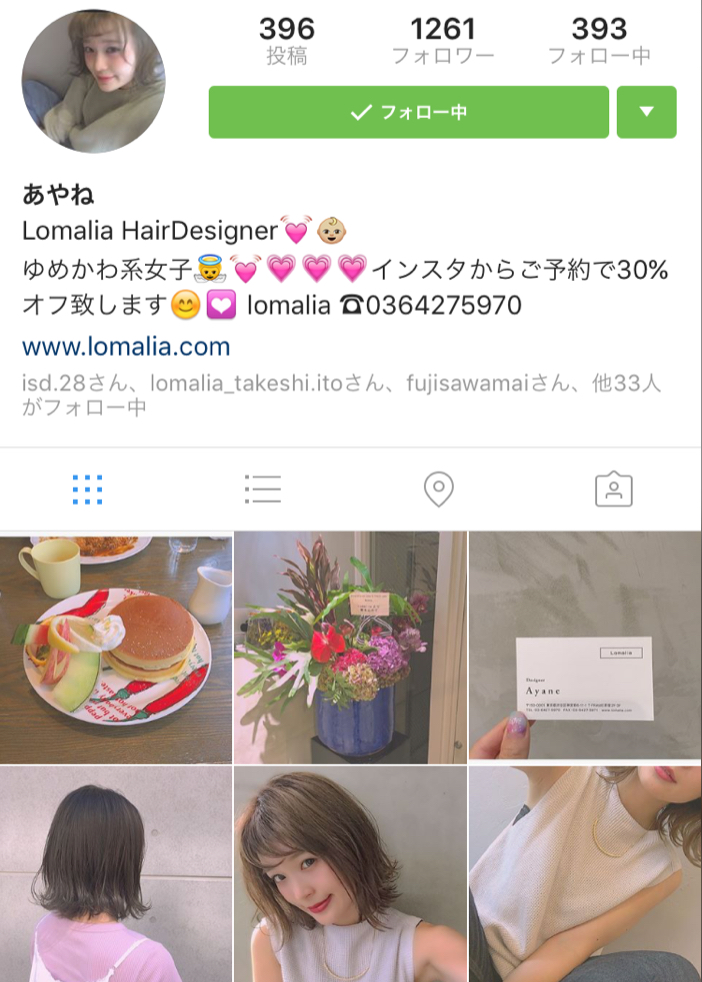The height and width of the screenshot is (982, 702).
Task: Open the dark bob hairstyle back-view post
Action: 116,874
